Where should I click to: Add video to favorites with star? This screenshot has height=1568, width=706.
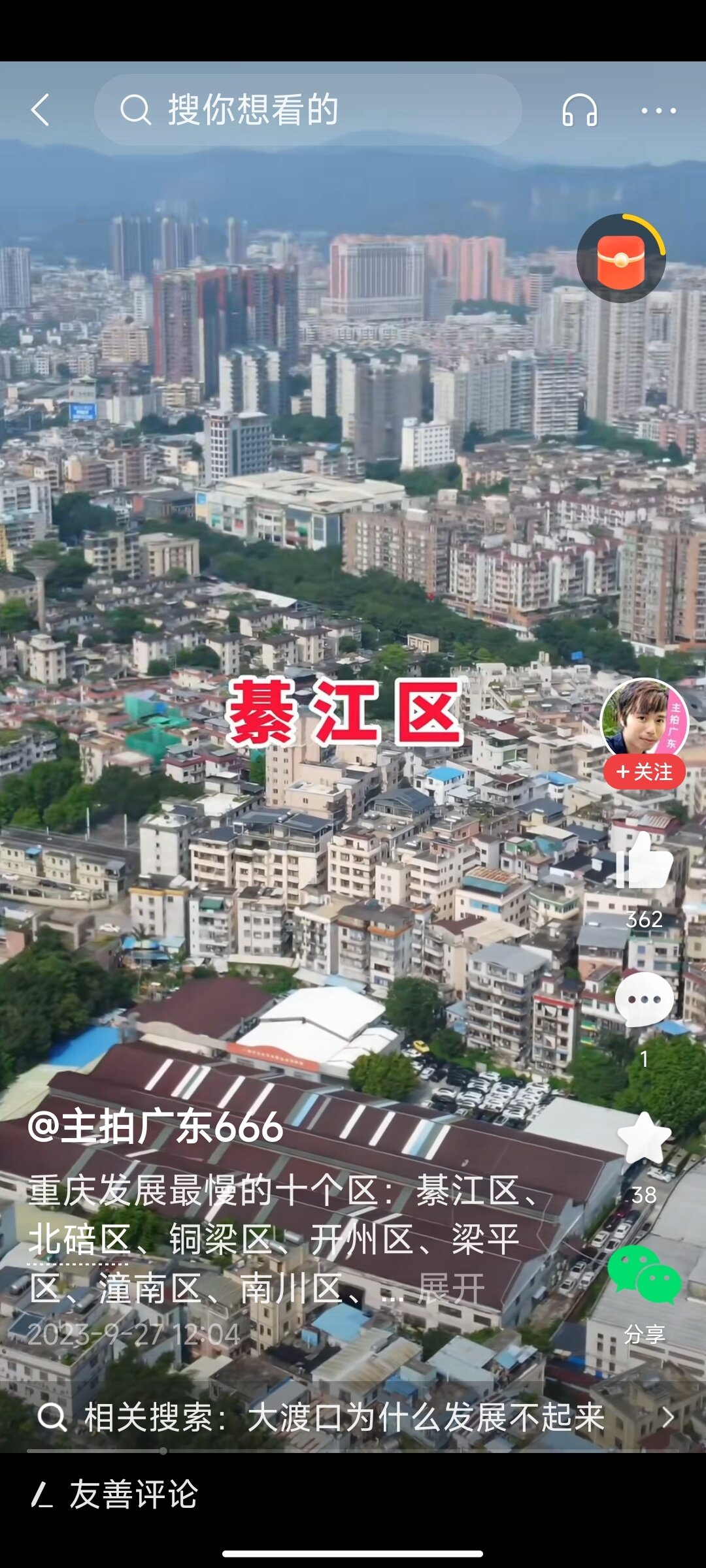pyautogui.click(x=644, y=1138)
